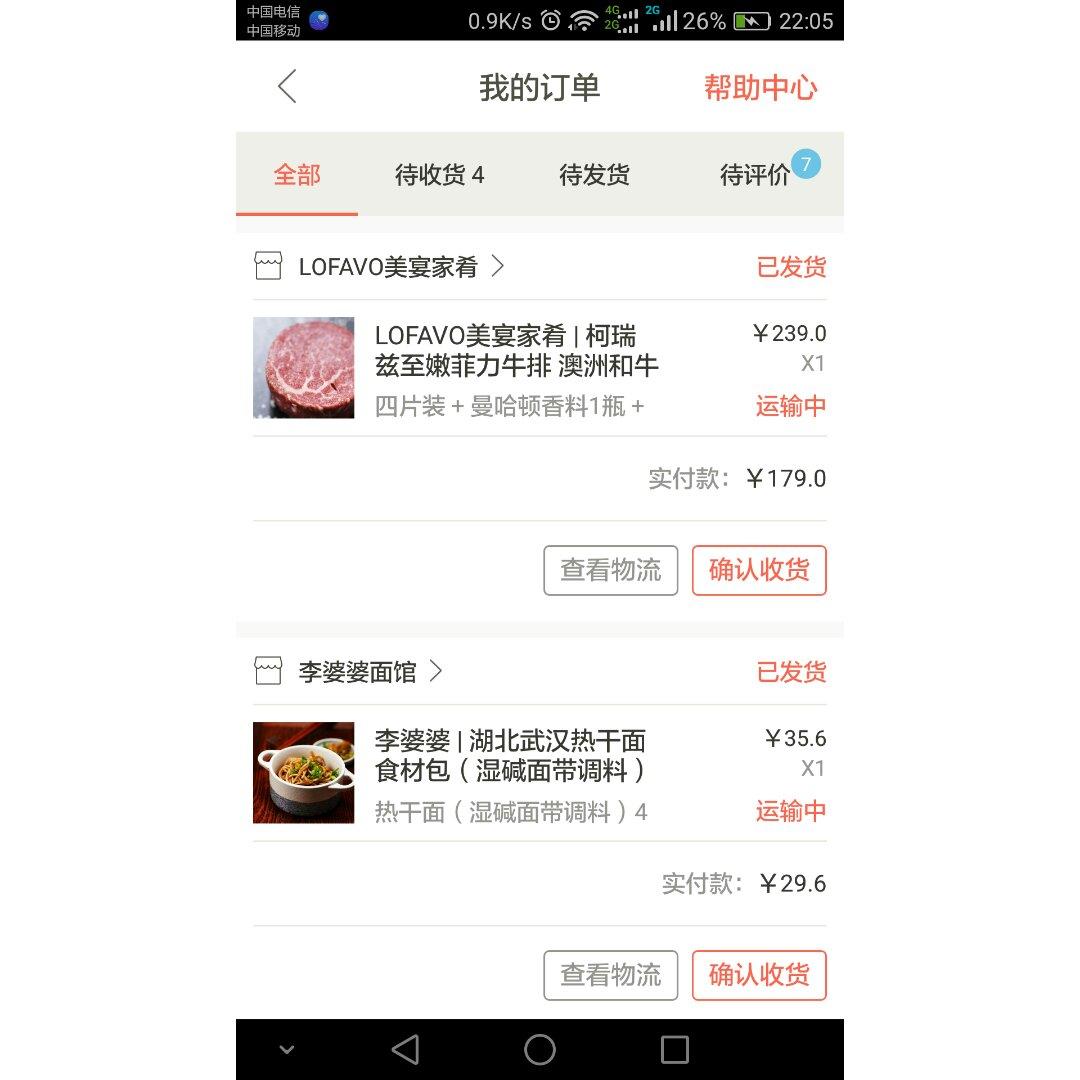Switch to the 待发货 tab
Viewport: 1080px width, 1080px height.
pos(594,174)
